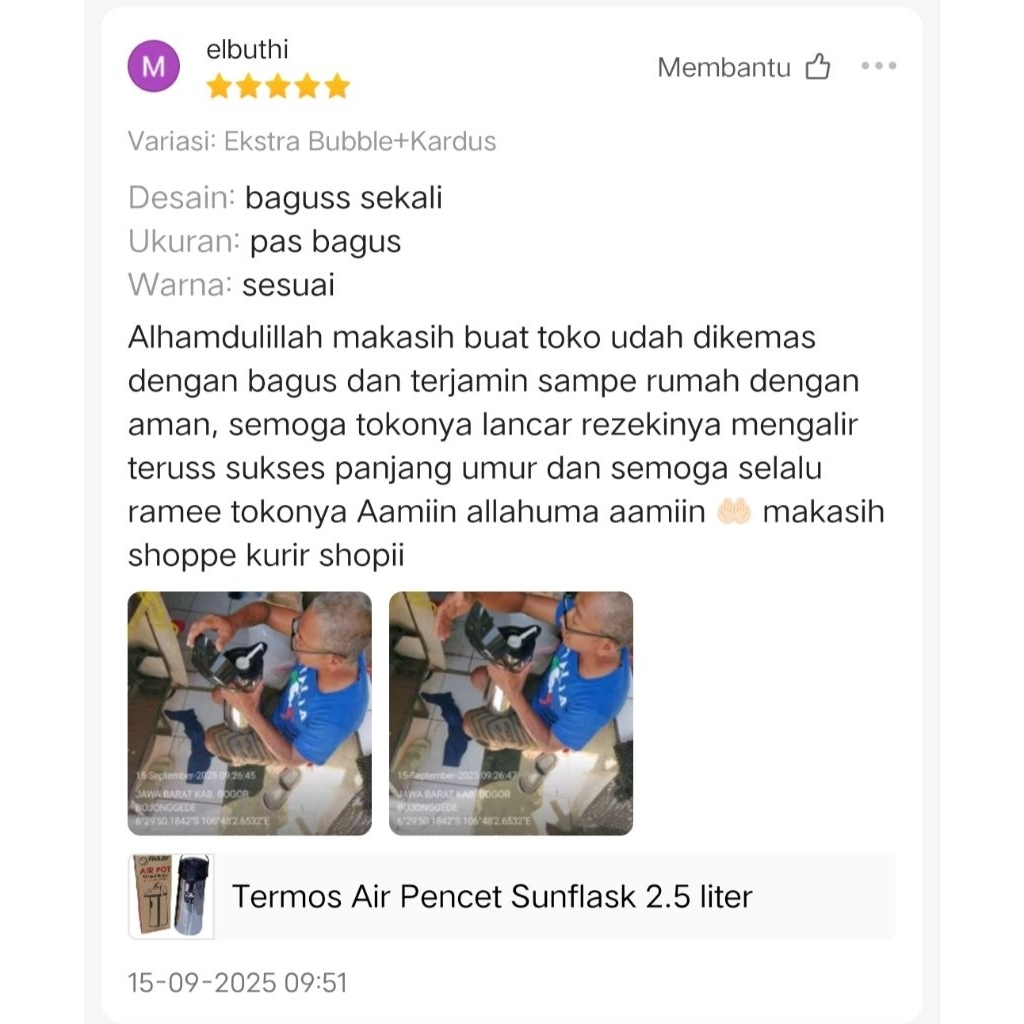Open the review's three-dot overflow menu

pyautogui.click(x=878, y=67)
